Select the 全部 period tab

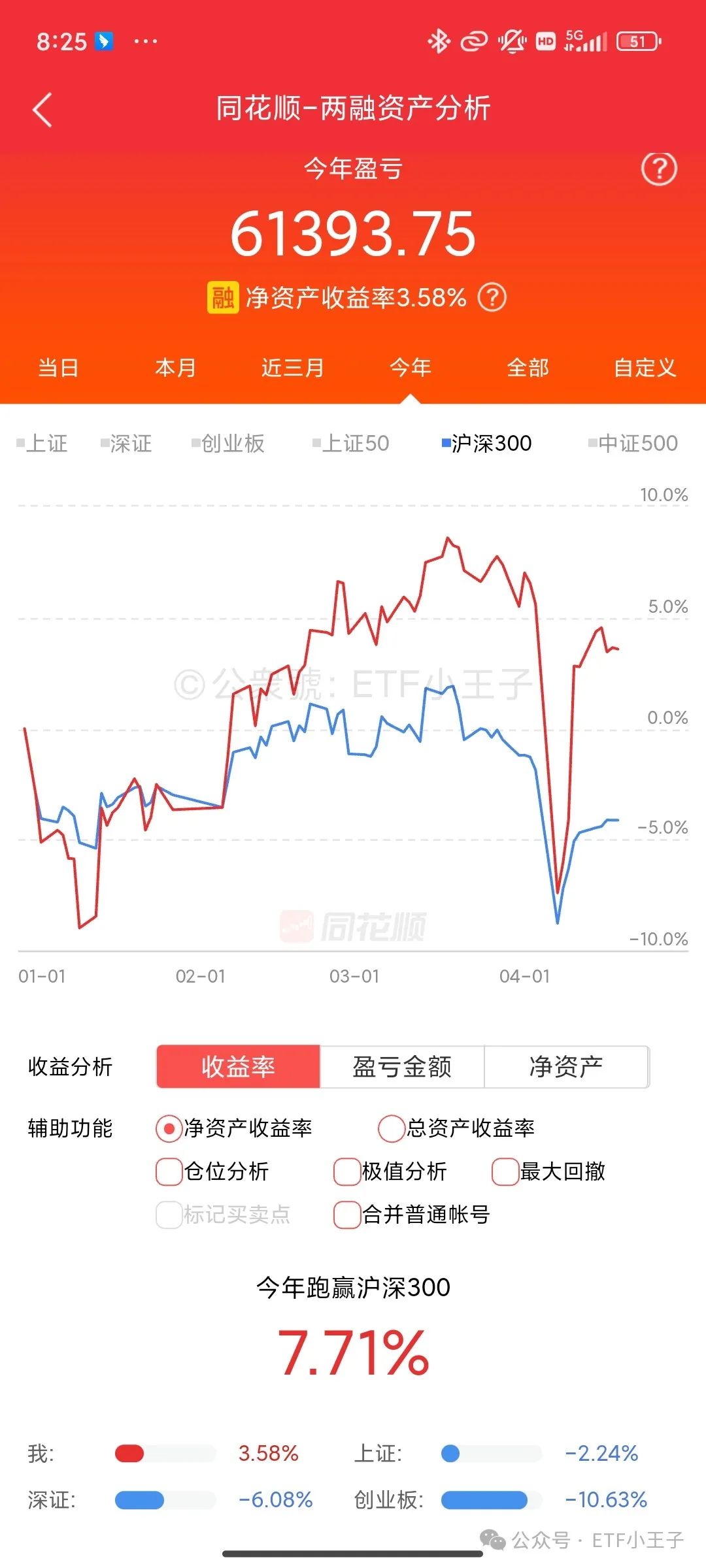[x=528, y=368]
